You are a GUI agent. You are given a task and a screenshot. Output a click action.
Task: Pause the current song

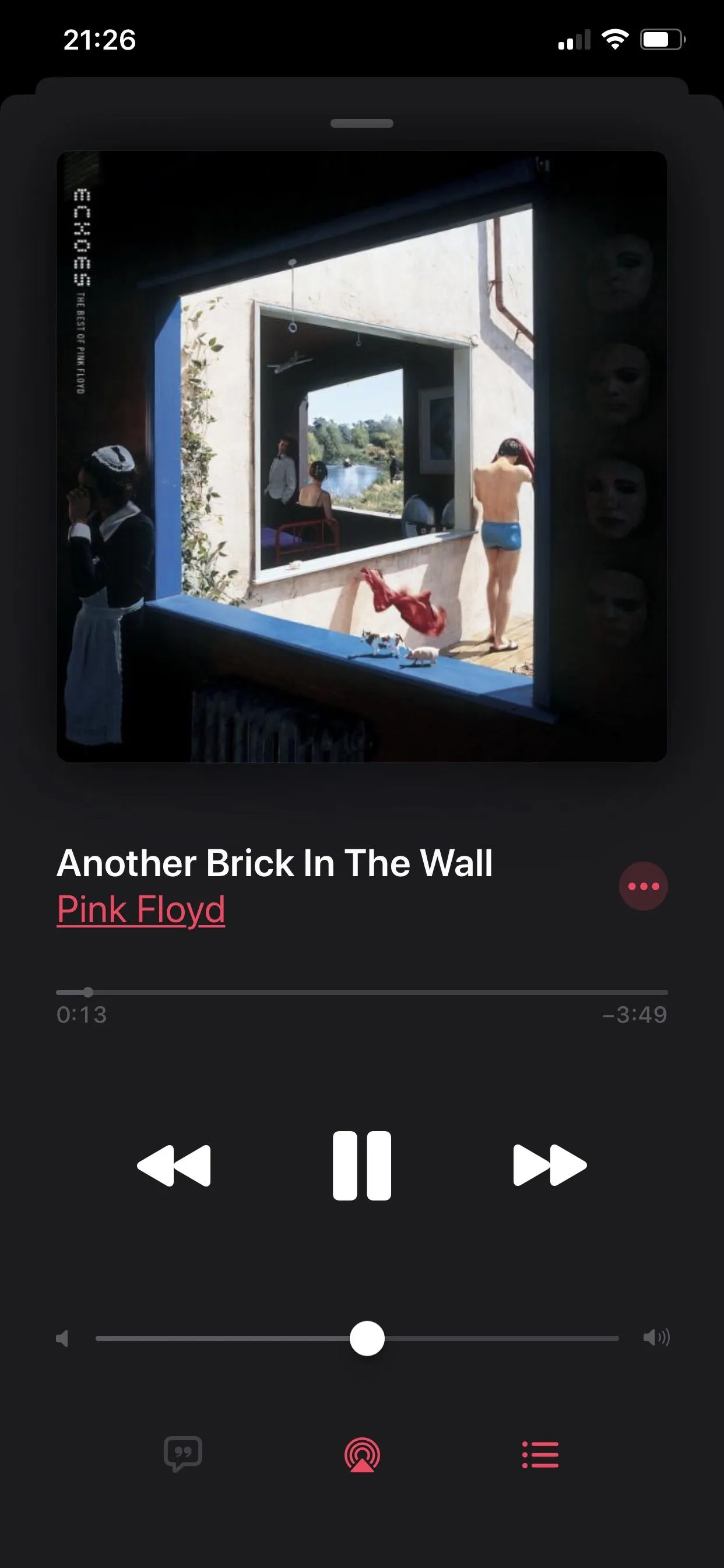pyautogui.click(x=361, y=1165)
